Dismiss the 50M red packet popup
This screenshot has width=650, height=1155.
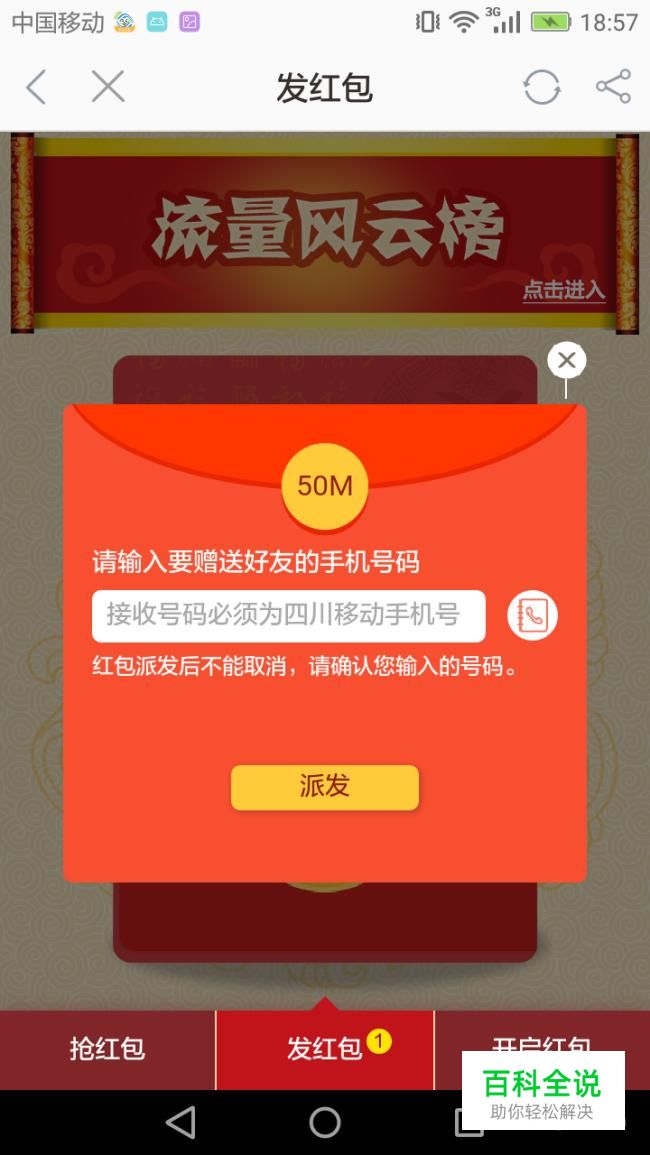click(x=567, y=360)
